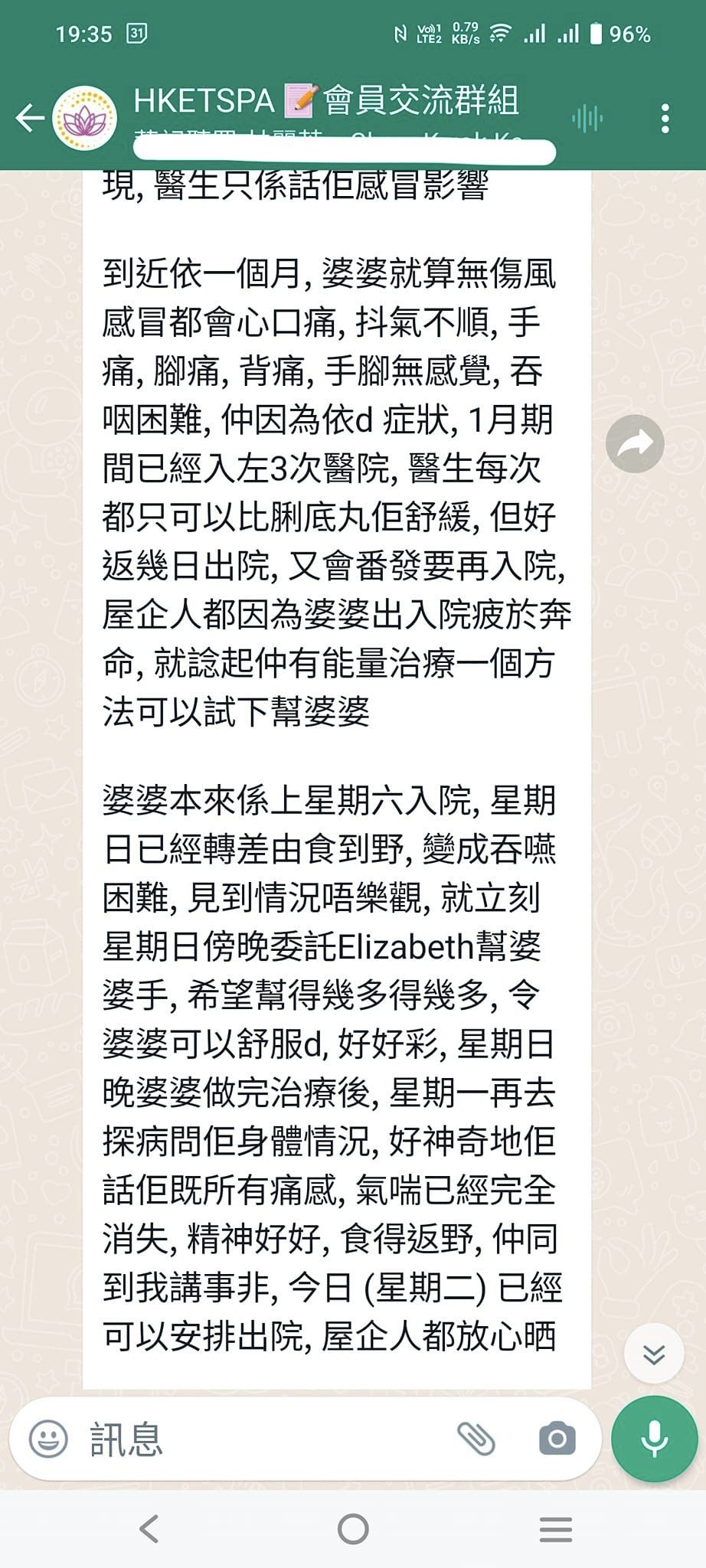The width and height of the screenshot is (706, 1568).
Task: Forward this long message
Action: 635,443
